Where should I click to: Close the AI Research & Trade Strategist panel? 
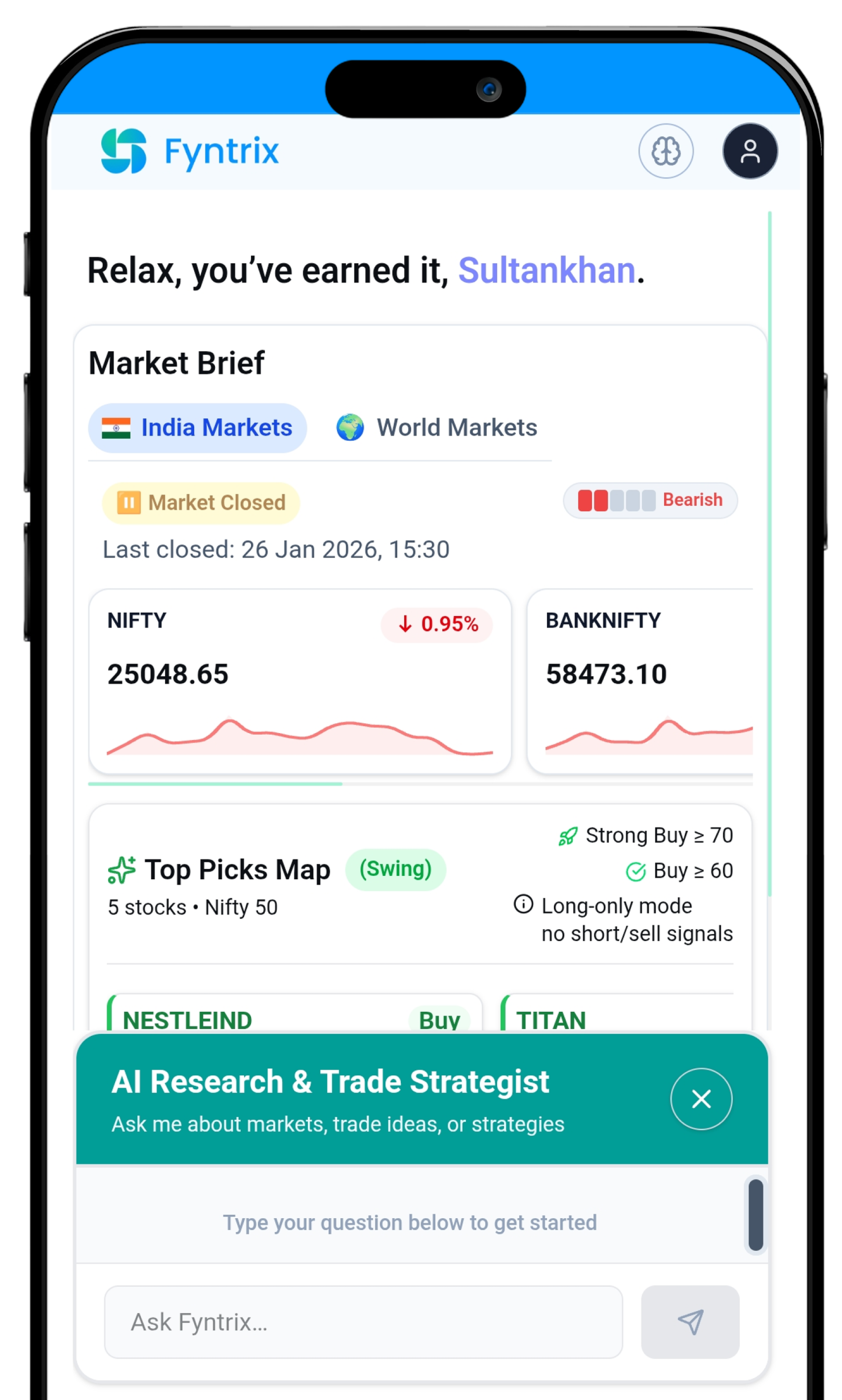(x=702, y=1099)
